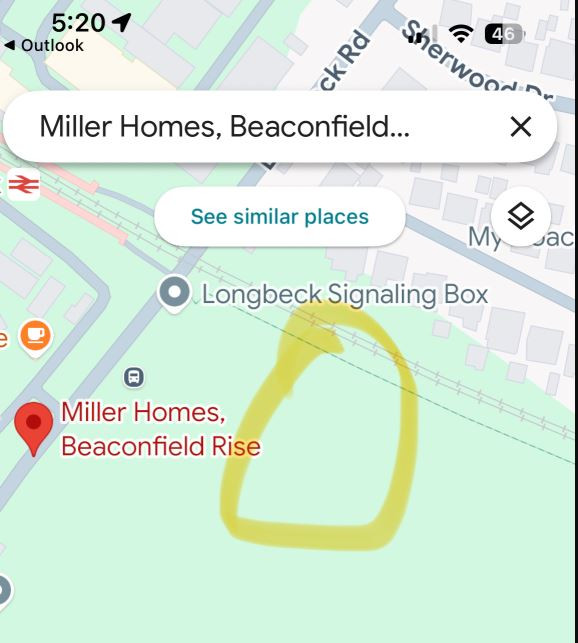Viewport: 578px width, 643px height.
Task: Open the orange cafe marker
Action: [36, 338]
